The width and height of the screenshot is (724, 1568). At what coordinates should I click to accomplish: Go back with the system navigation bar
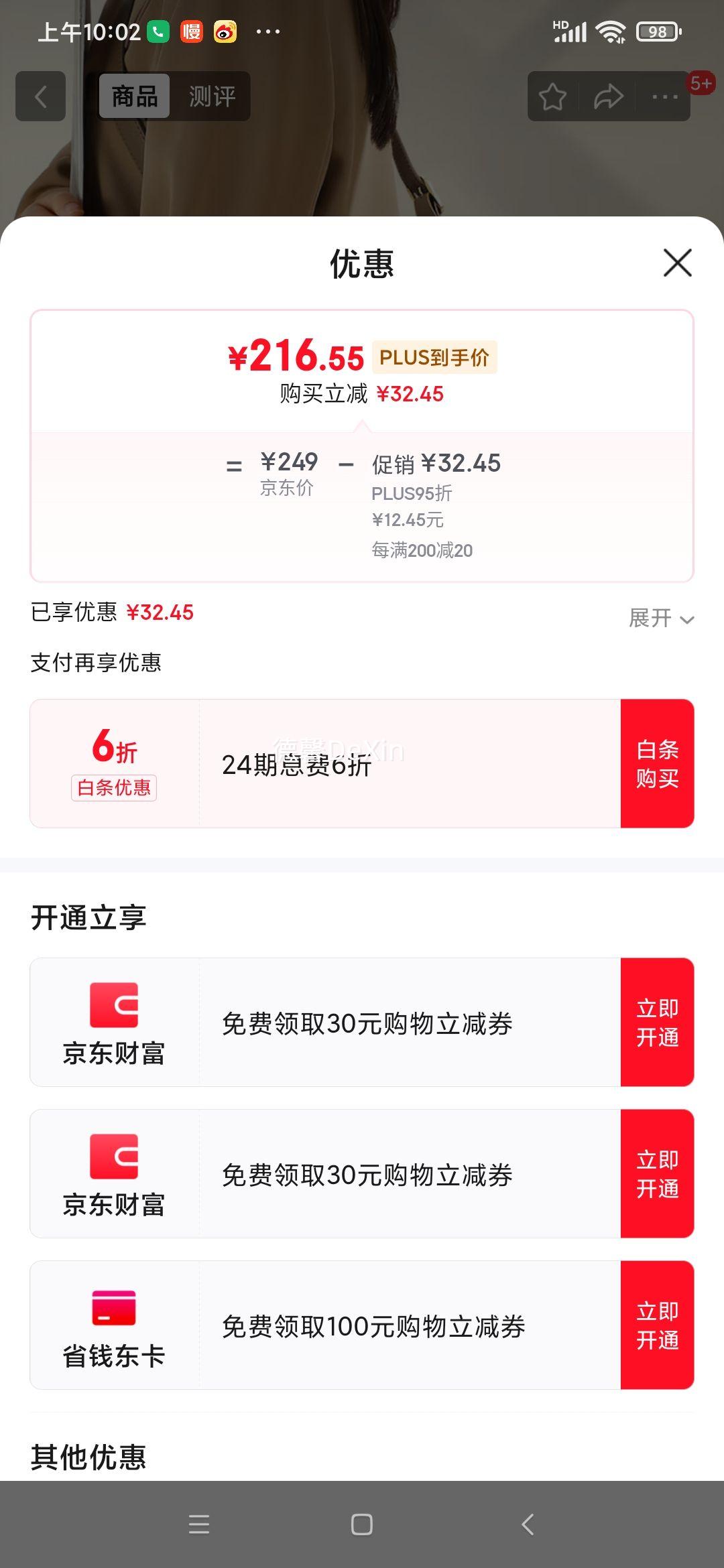pyautogui.click(x=528, y=1524)
